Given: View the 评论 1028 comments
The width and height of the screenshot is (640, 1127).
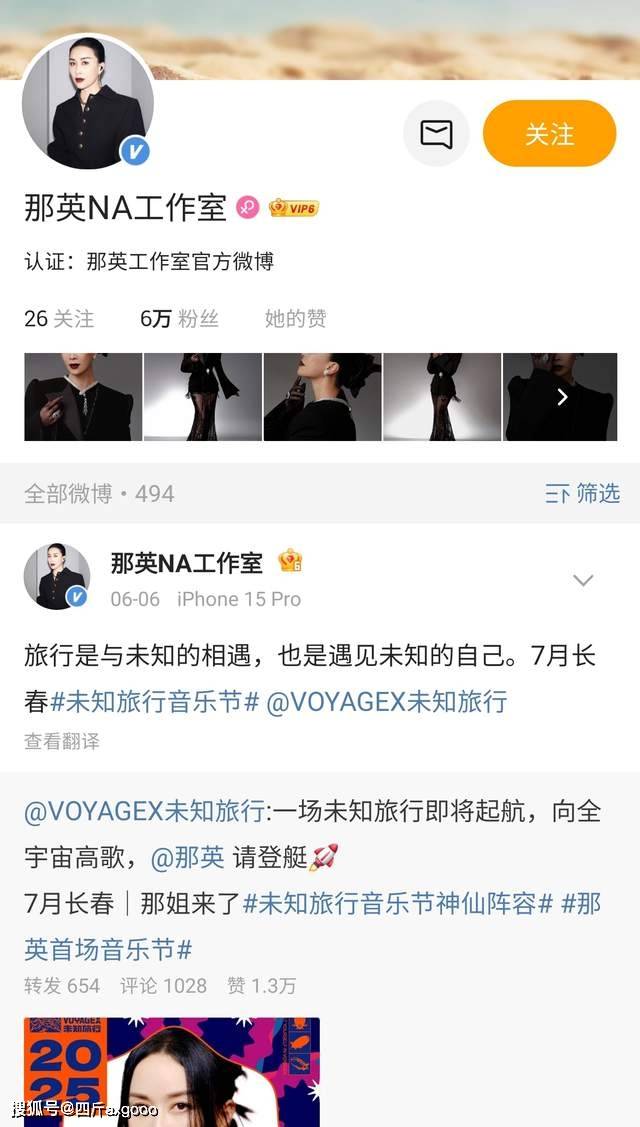Looking at the screenshot, I should pos(163,985).
